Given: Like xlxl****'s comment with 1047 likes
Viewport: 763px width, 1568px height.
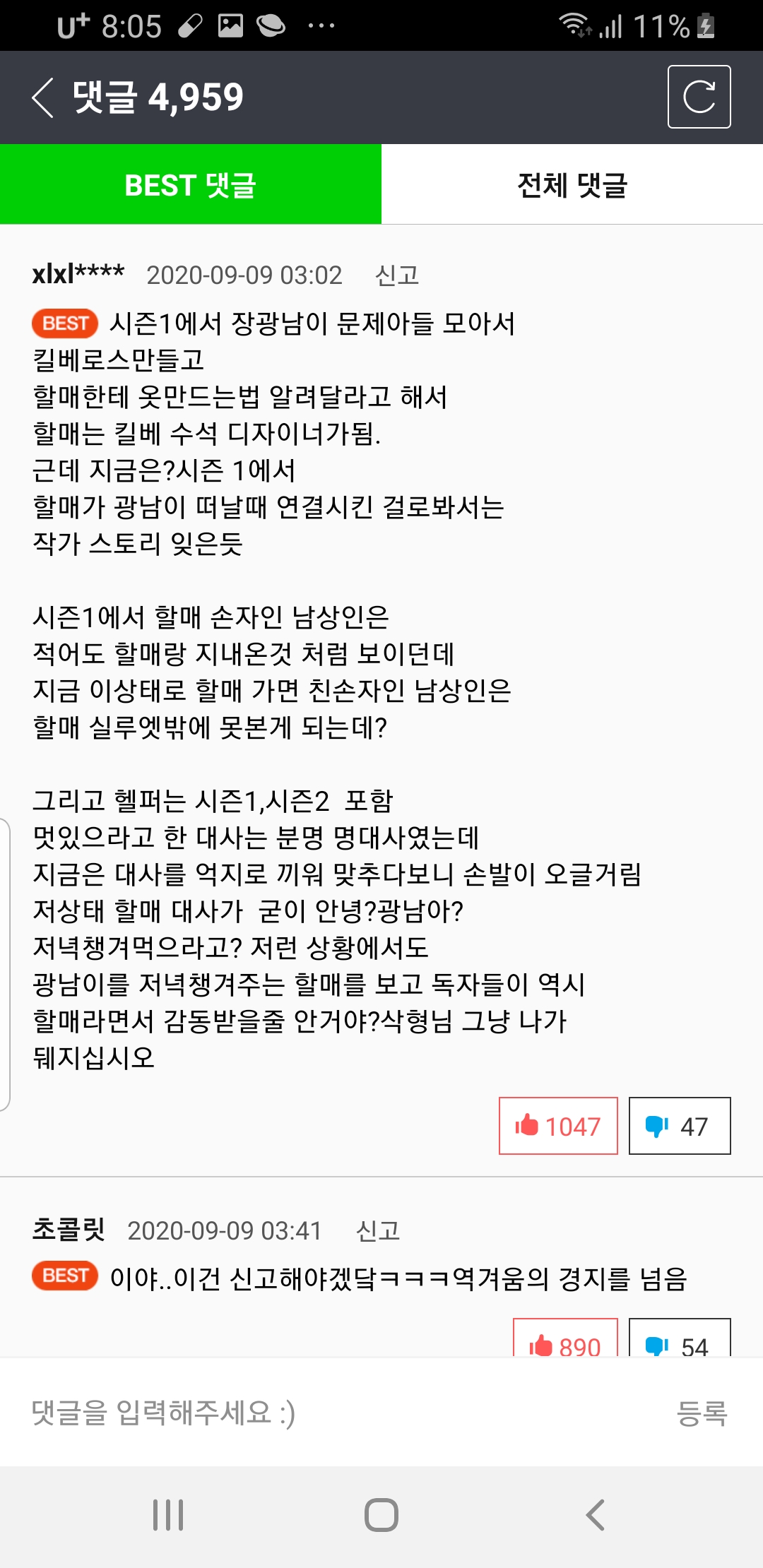Looking at the screenshot, I should click(558, 1126).
